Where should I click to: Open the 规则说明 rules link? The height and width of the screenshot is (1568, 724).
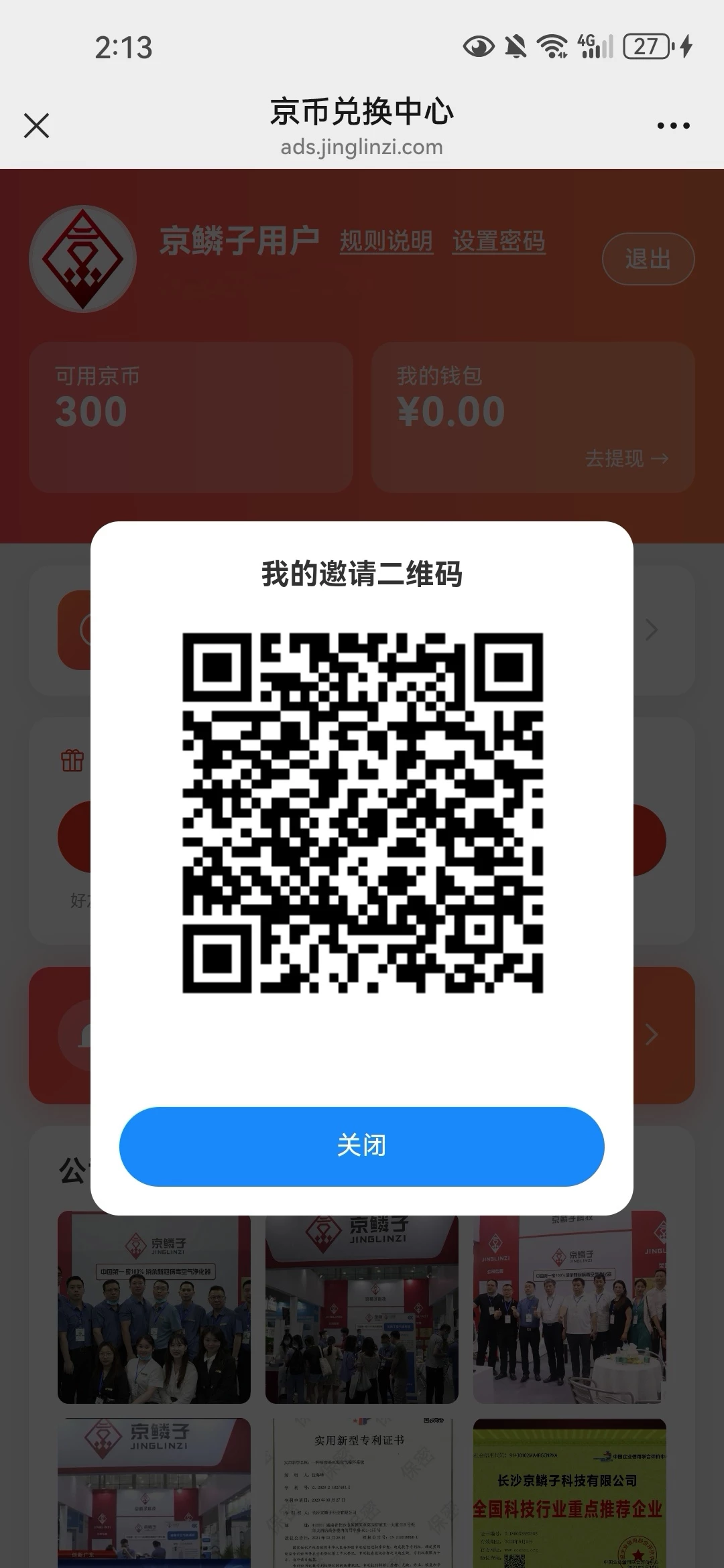pos(387,243)
